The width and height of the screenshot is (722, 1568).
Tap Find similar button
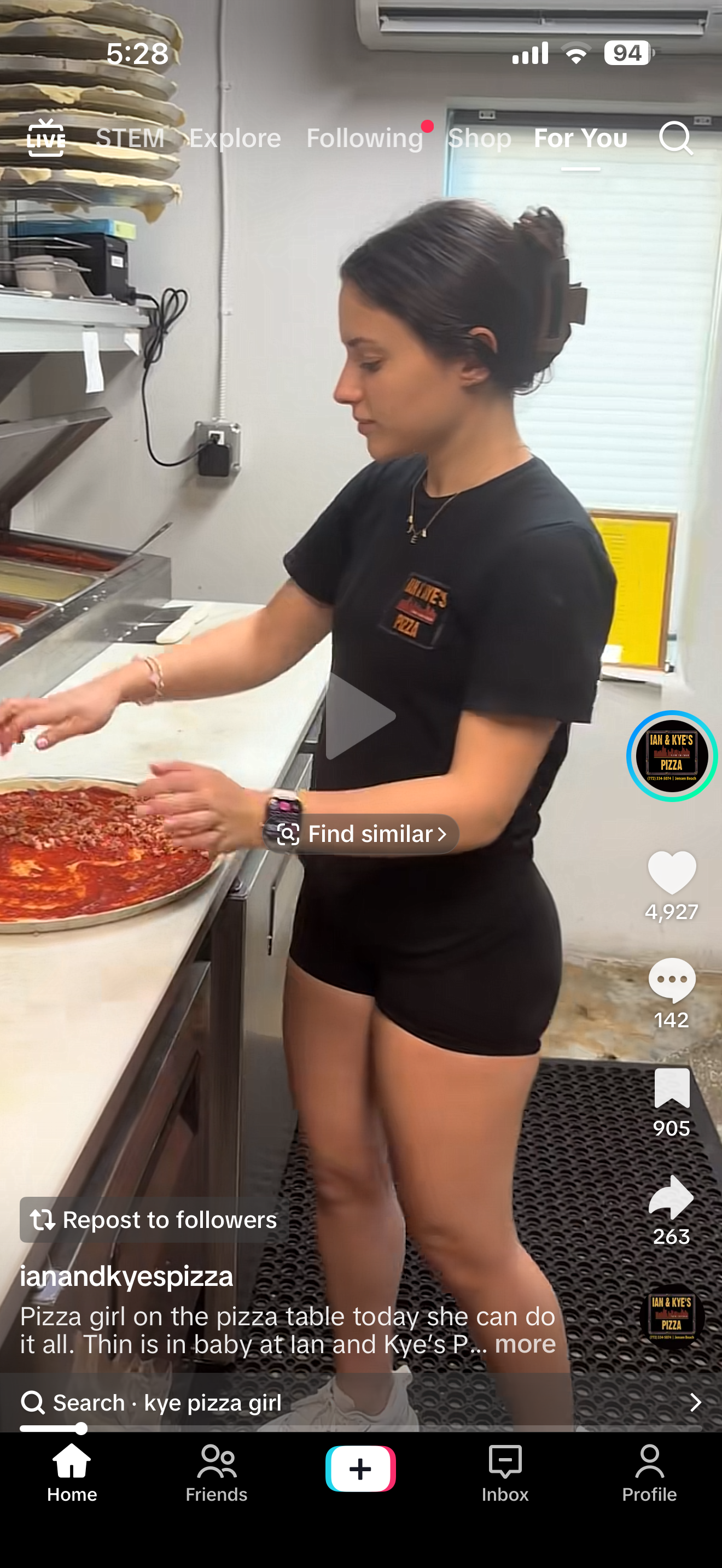(362, 834)
